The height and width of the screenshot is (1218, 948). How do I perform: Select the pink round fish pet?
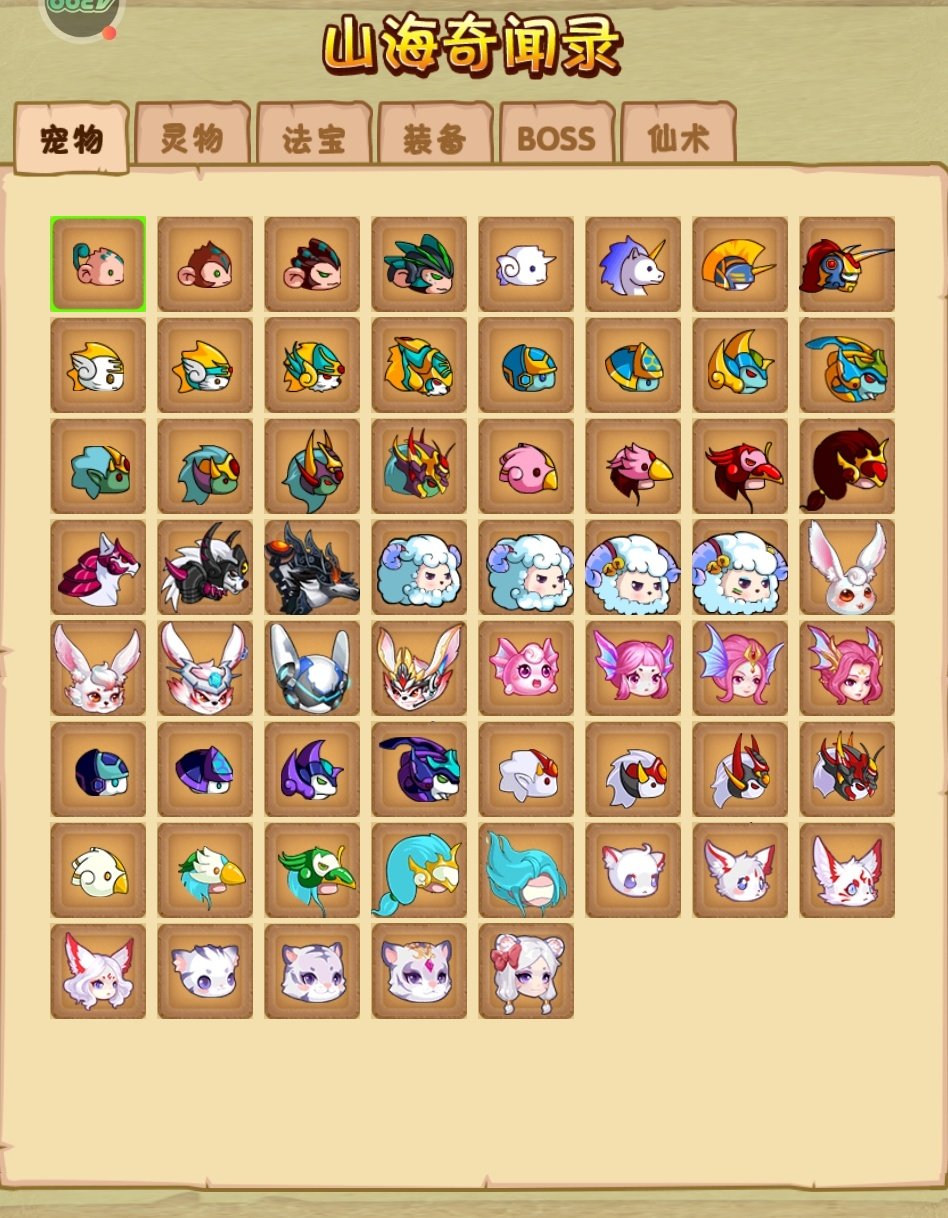click(526, 668)
